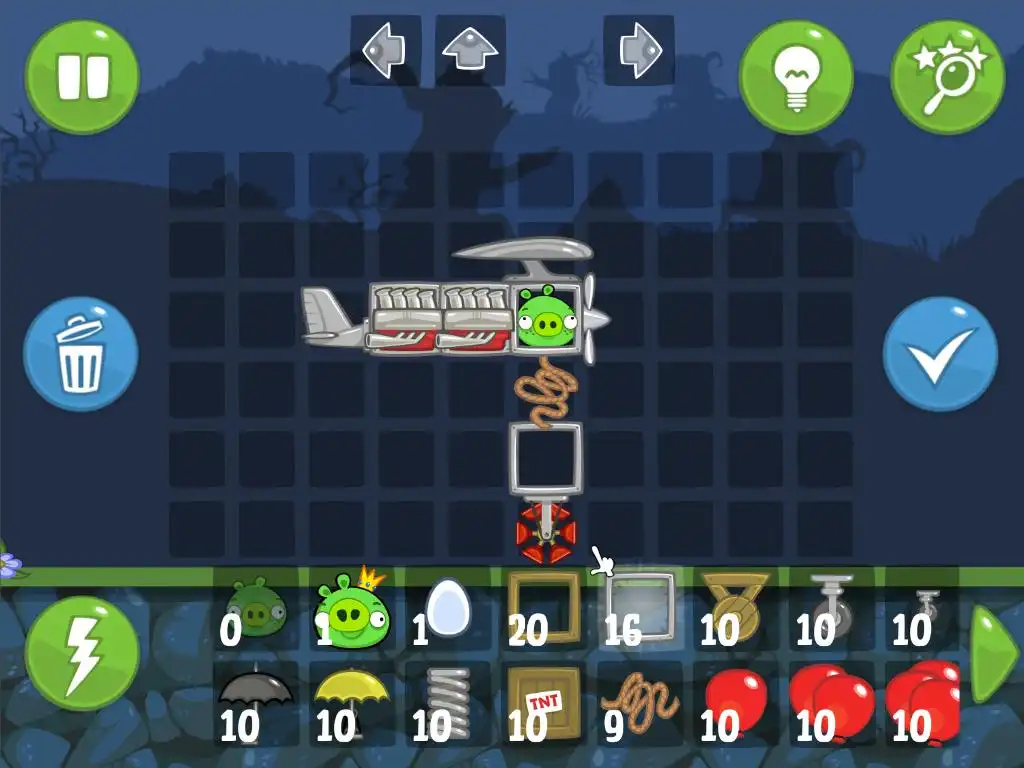Select the egg part
Screen dimensions: 1024x768
[447, 608]
